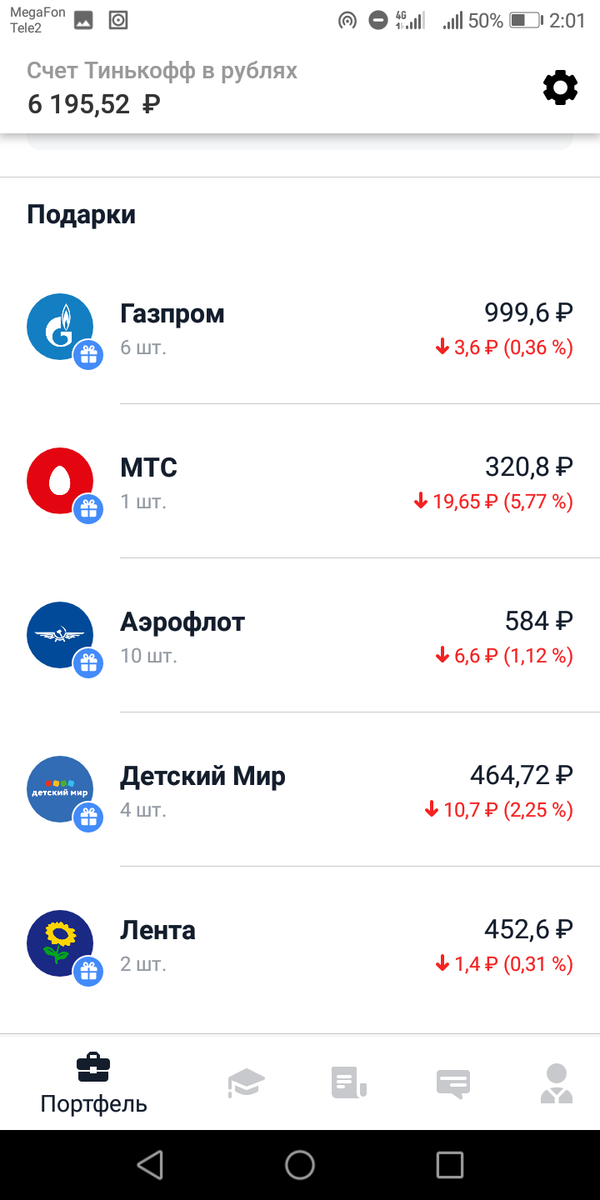Open the settings gear icon

pyautogui.click(x=560, y=88)
